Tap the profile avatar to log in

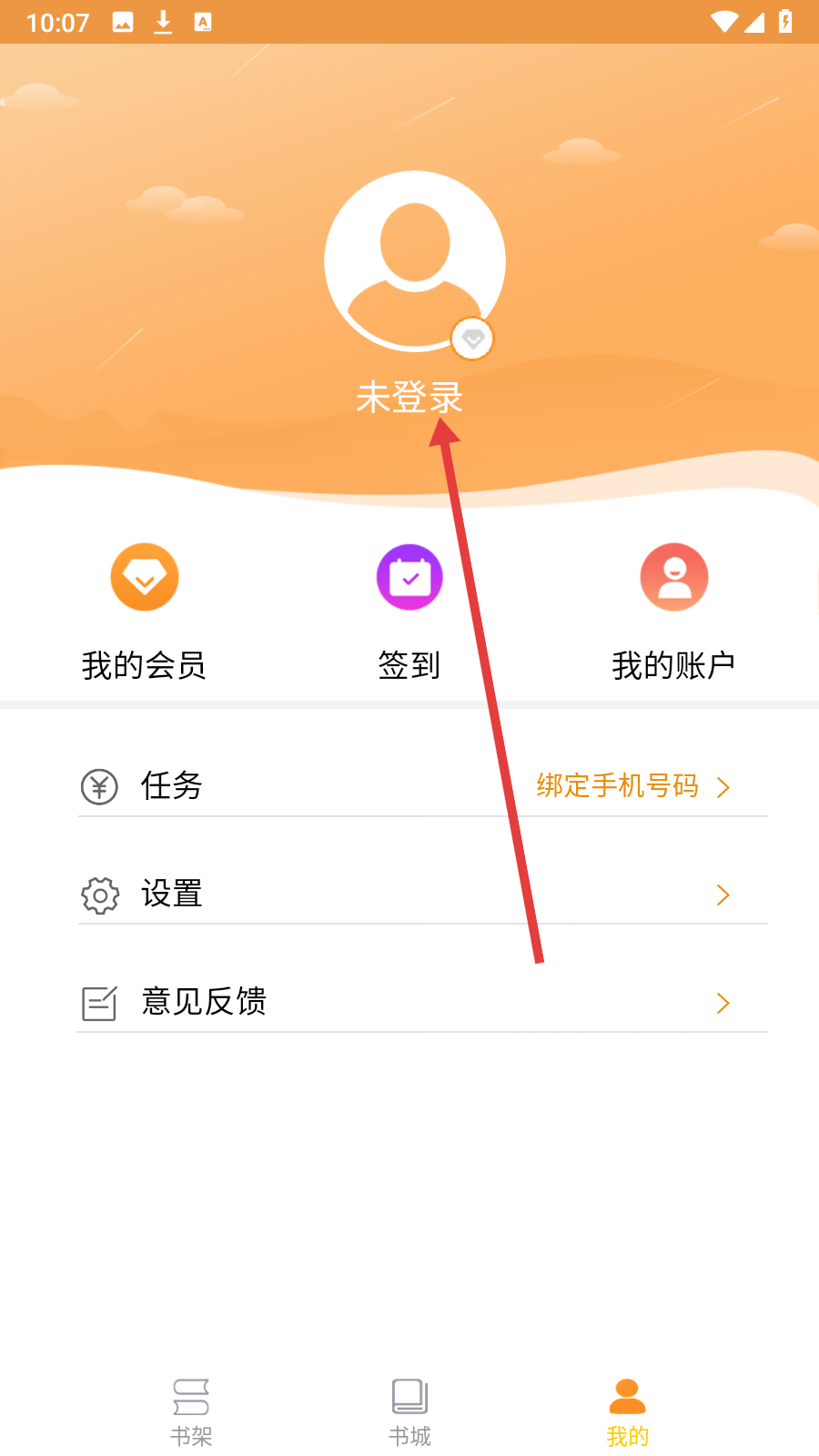(414, 261)
